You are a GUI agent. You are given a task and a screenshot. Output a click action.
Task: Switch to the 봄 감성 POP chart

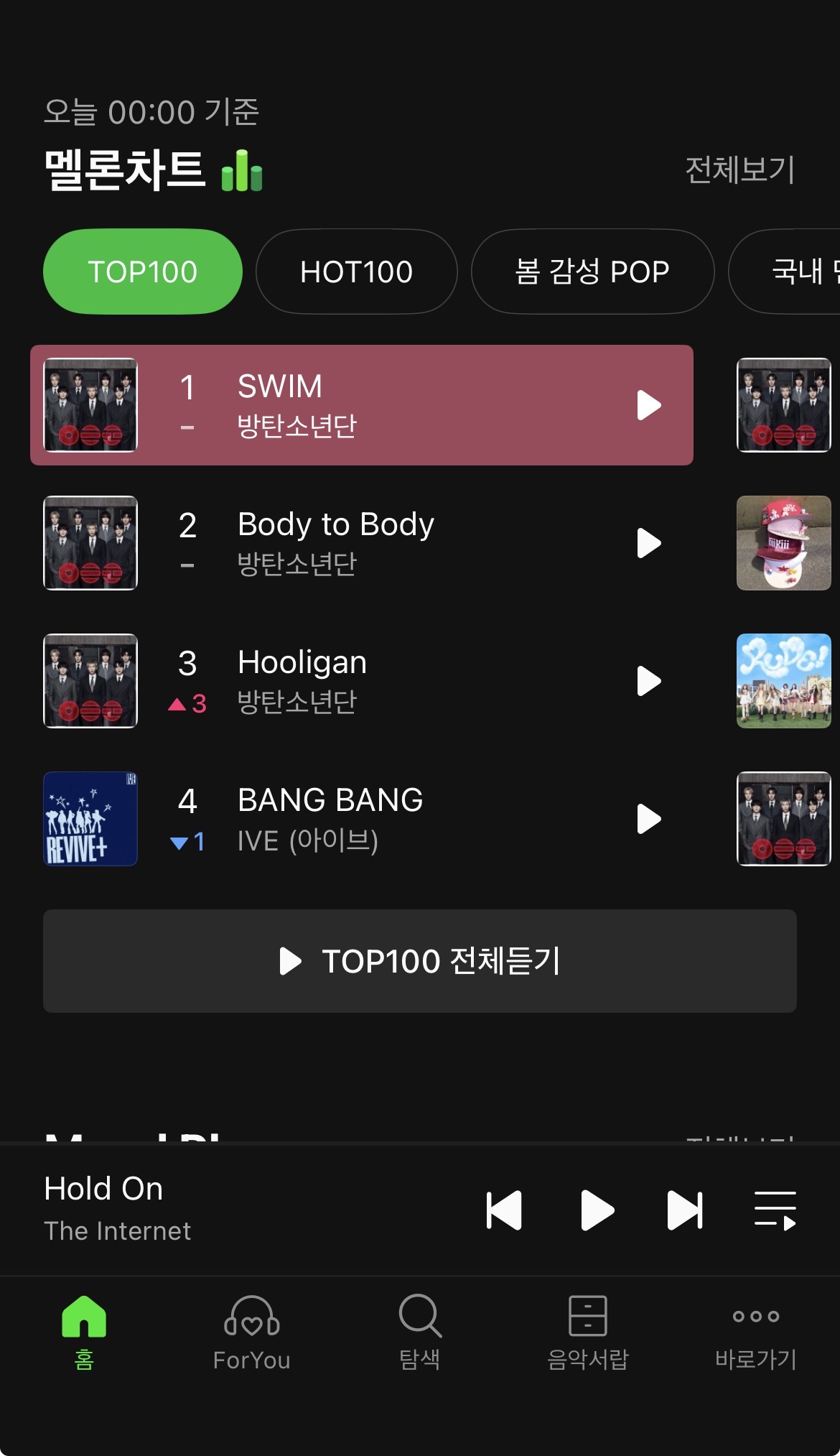[x=592, y=272]
